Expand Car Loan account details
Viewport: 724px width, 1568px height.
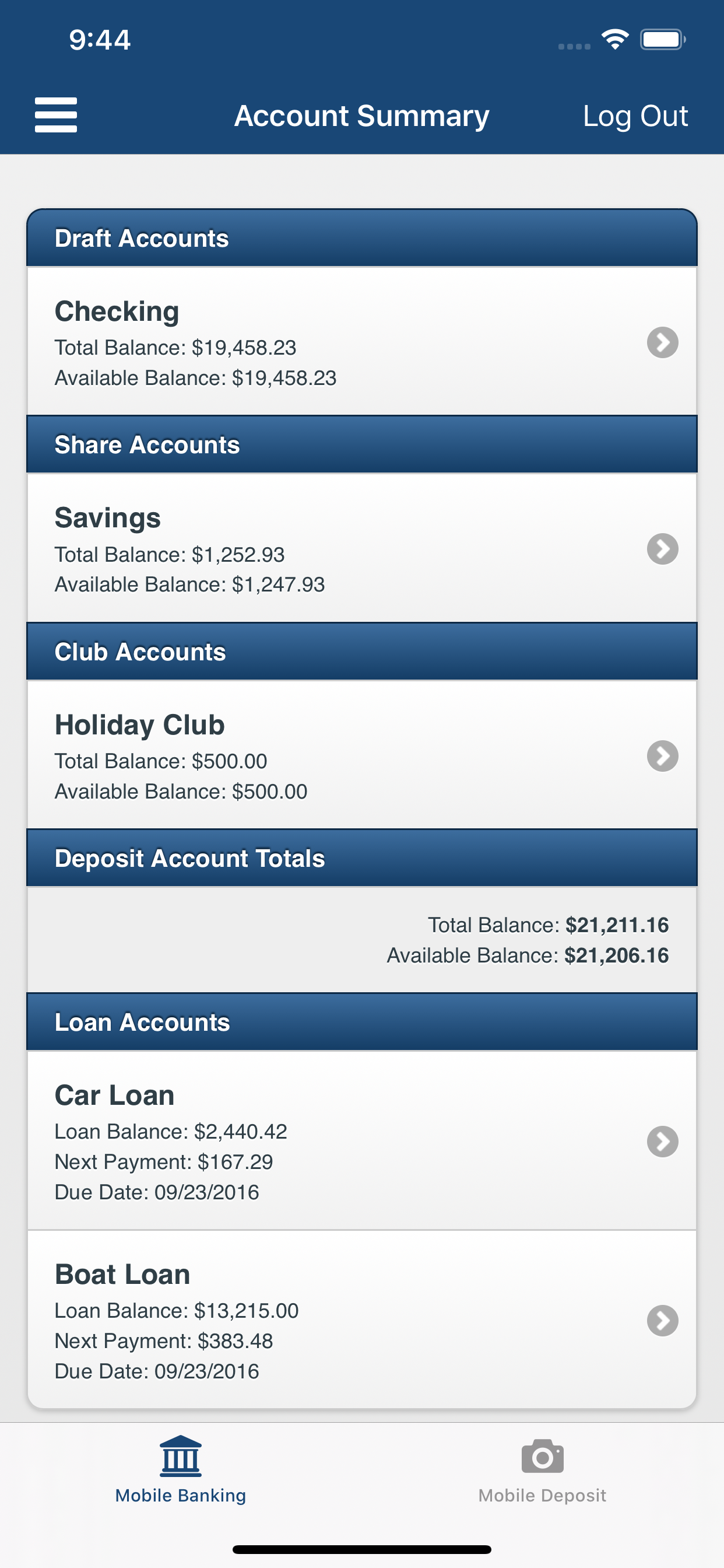coord(665,1142)
